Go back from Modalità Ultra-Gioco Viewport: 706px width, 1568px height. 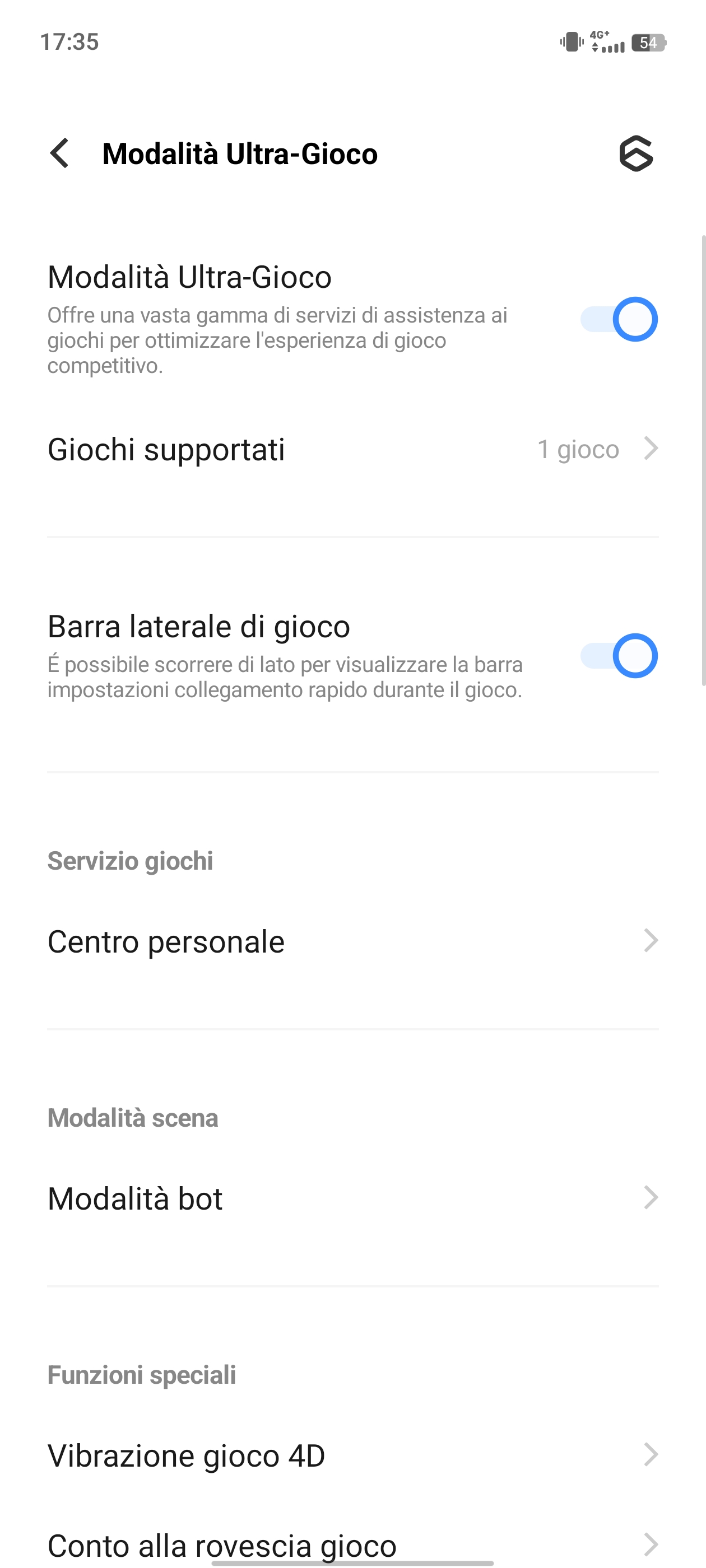click(x=60, y=153)
